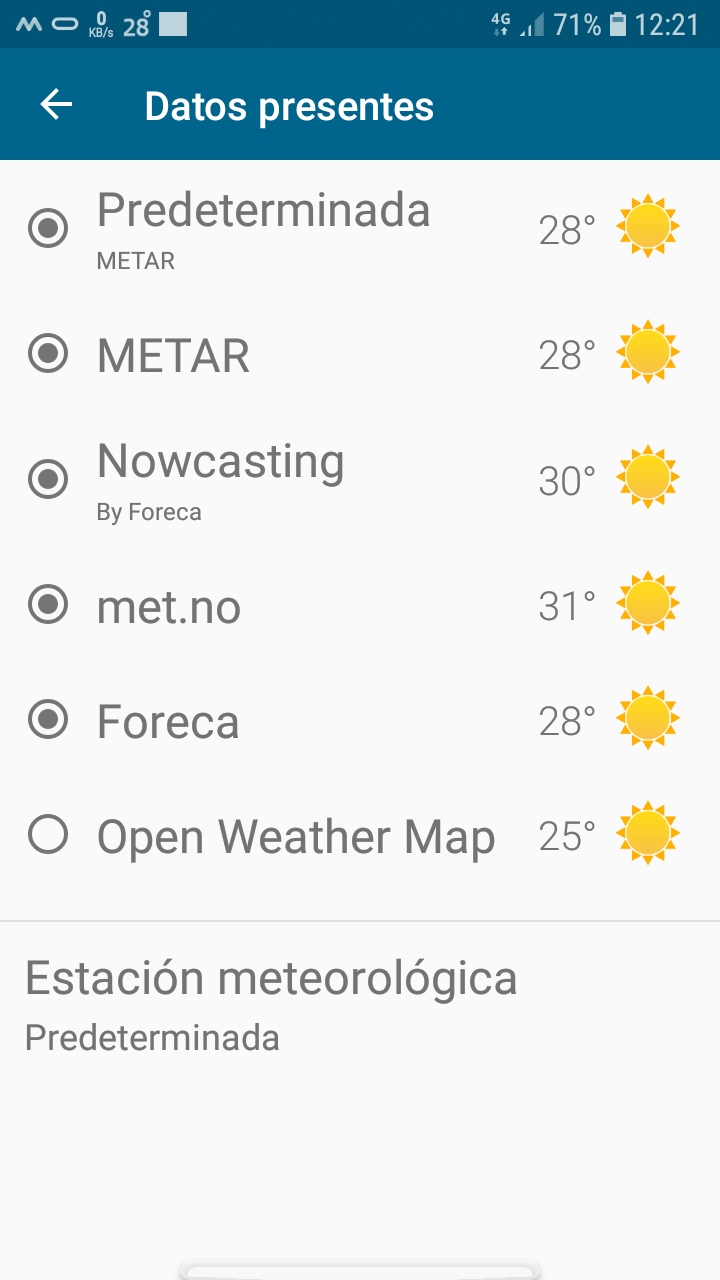Go back from Datos presentes
This screenshot has height=1280, width=720.
[x=56, y=105]
